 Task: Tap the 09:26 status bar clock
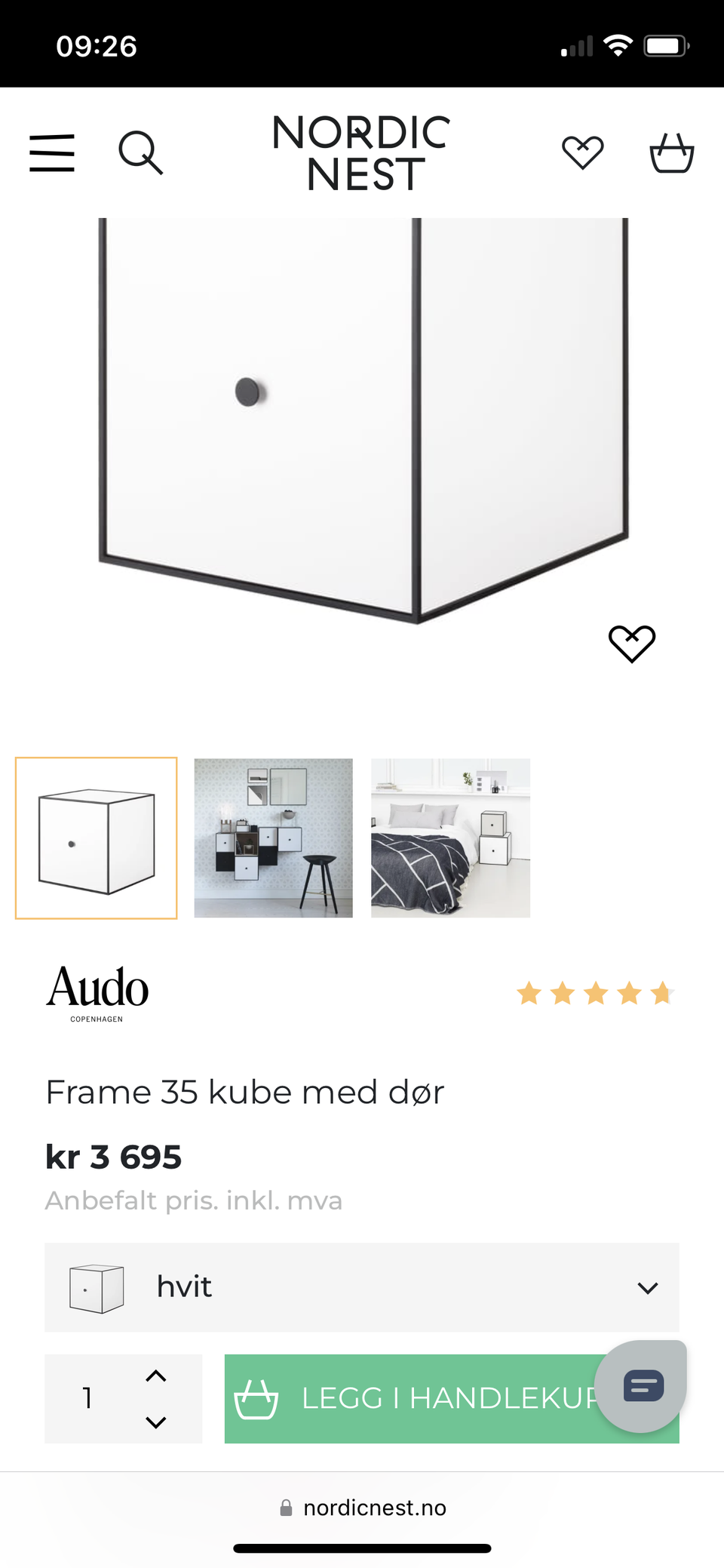97,45
